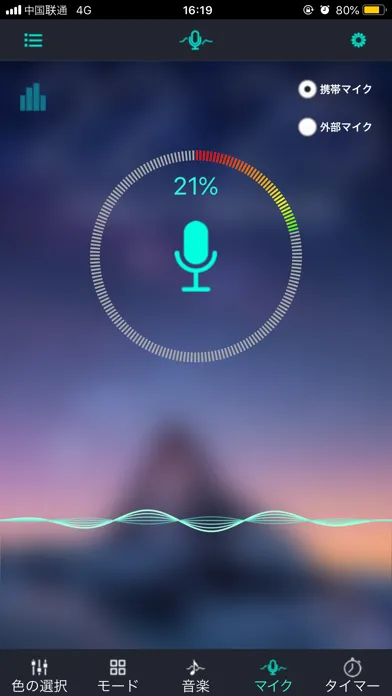Switch to the モード tab
392x696 pixels.
point(118,675)
